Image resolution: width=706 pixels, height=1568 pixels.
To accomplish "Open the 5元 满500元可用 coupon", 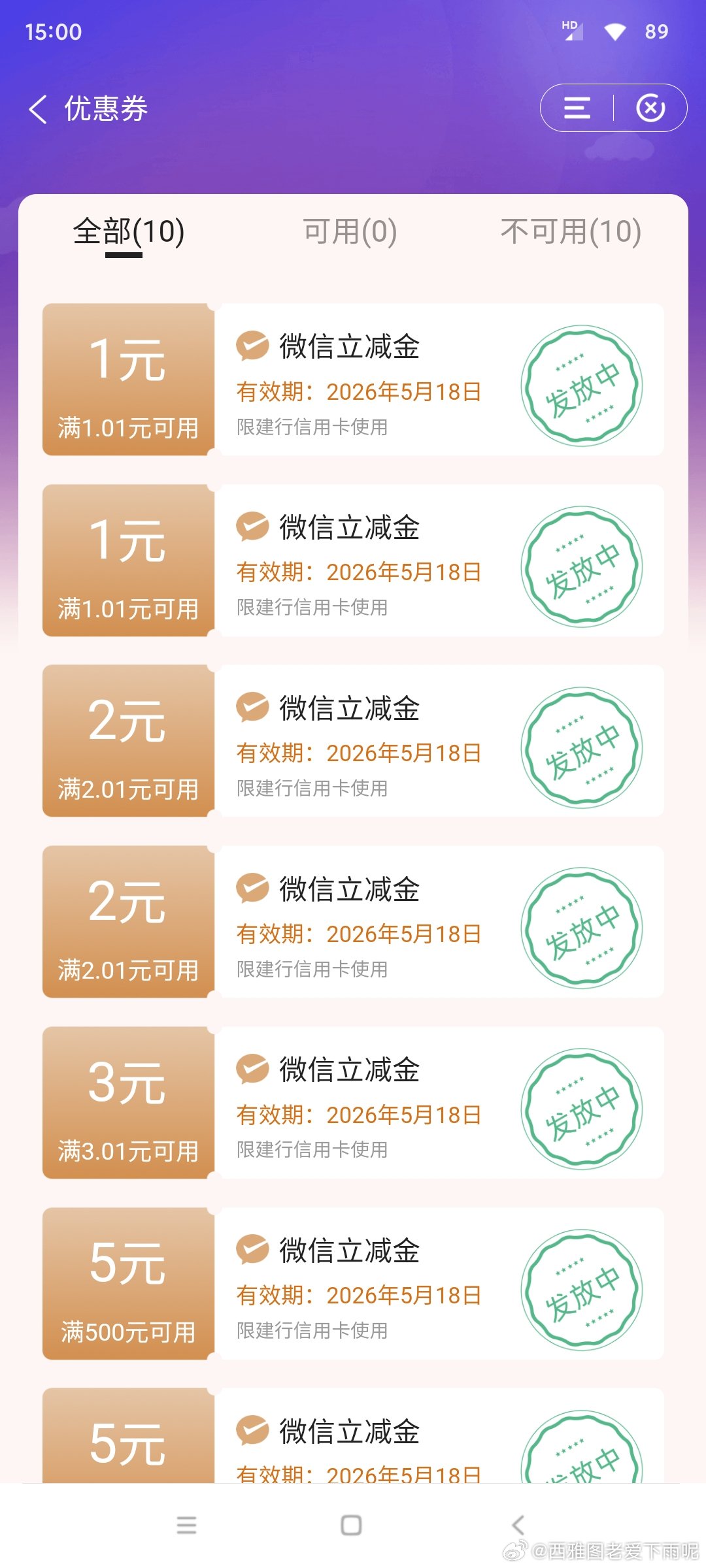I will [x=353, y=1284].
